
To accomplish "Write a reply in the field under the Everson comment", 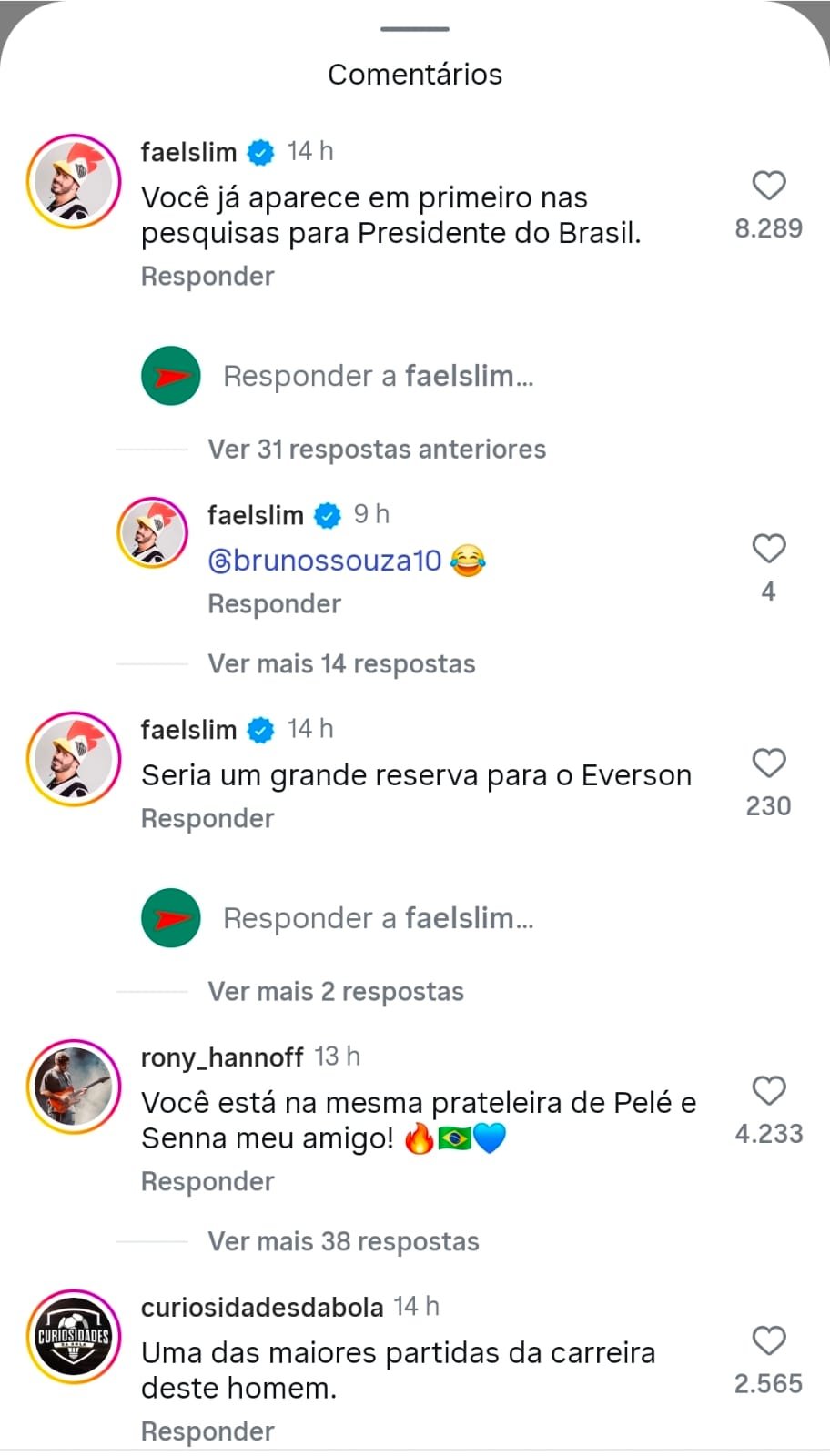I will [x=378, y=919].
